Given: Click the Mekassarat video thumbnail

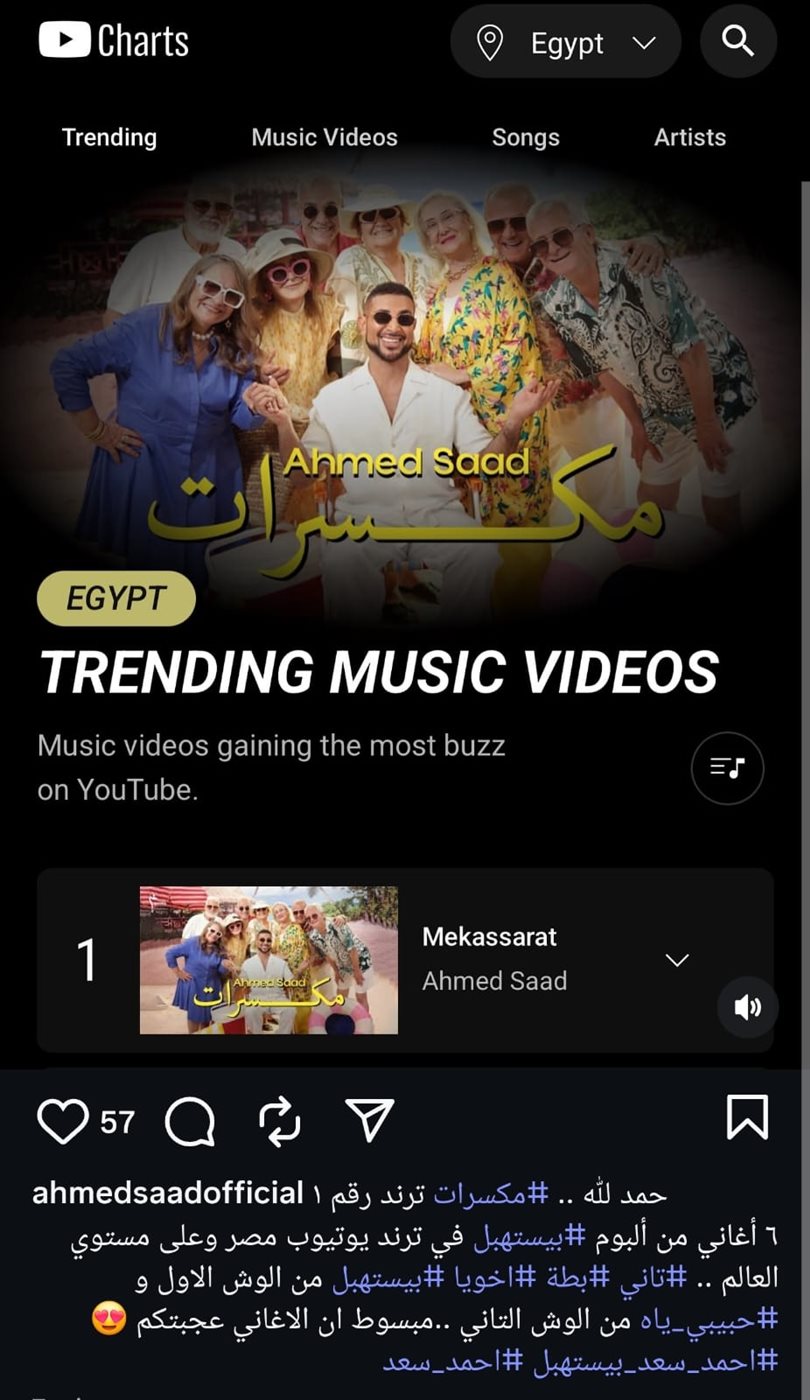Looking at the screenshot, I should [x=267, y=958].
